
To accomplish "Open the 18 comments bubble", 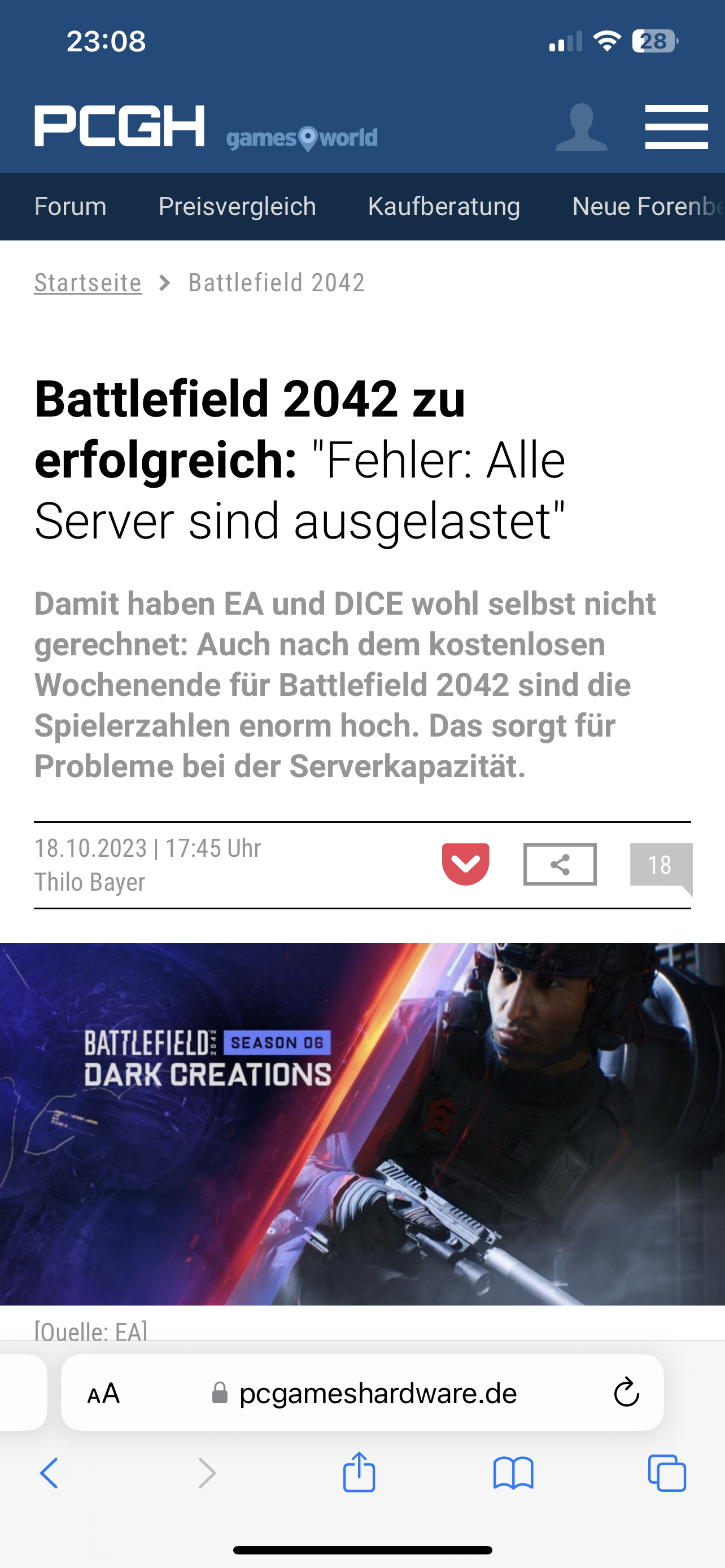I will point(660,865).
